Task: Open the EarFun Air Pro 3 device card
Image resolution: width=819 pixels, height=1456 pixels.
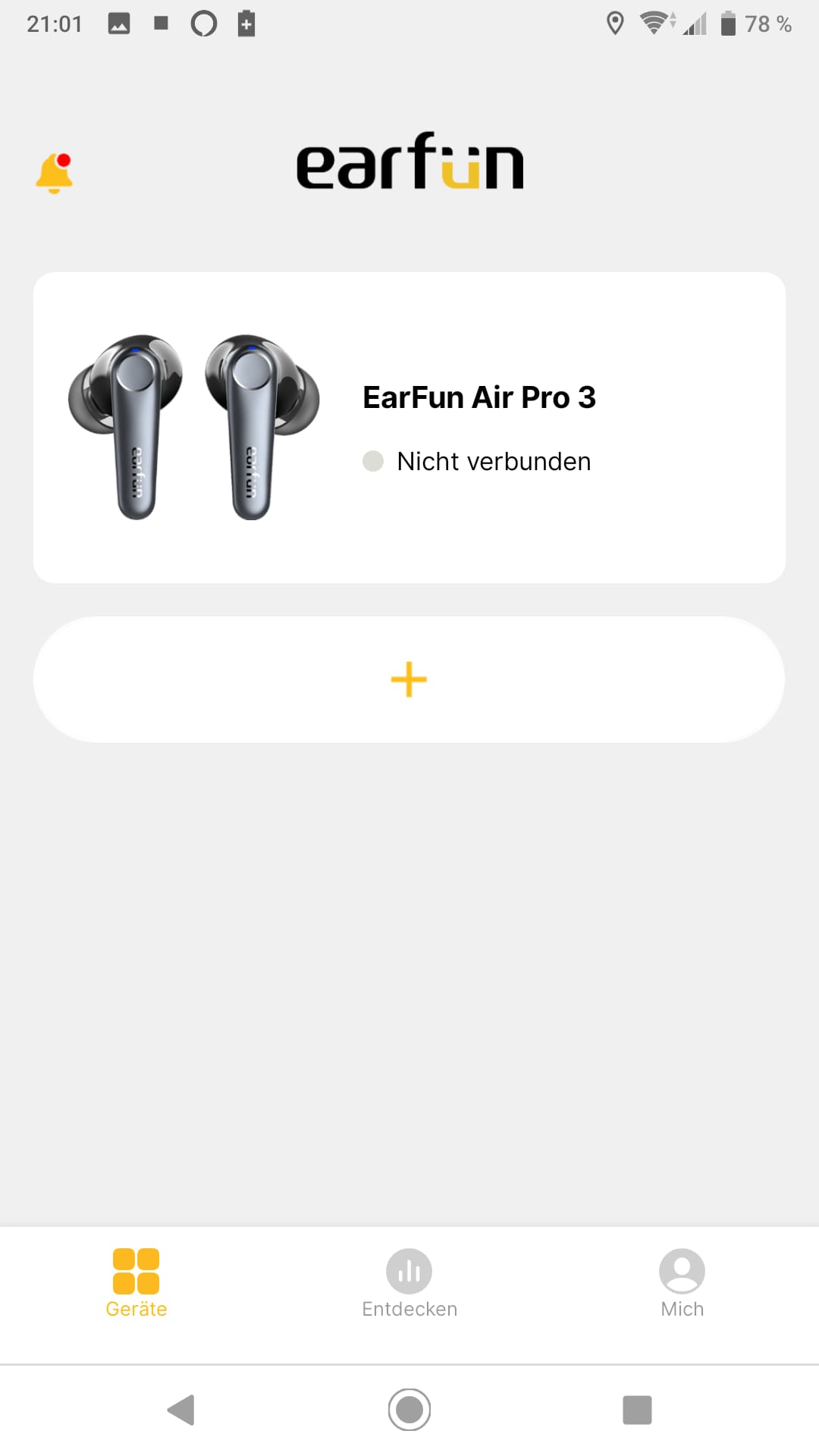Action: [x=409, y=427]
